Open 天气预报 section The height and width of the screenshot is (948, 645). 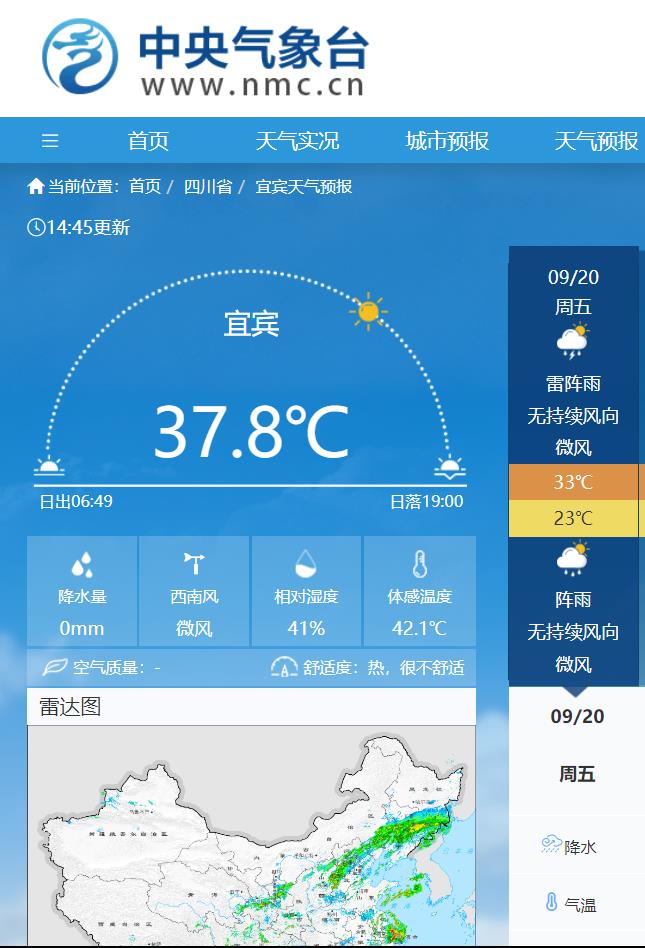point(596,141)
